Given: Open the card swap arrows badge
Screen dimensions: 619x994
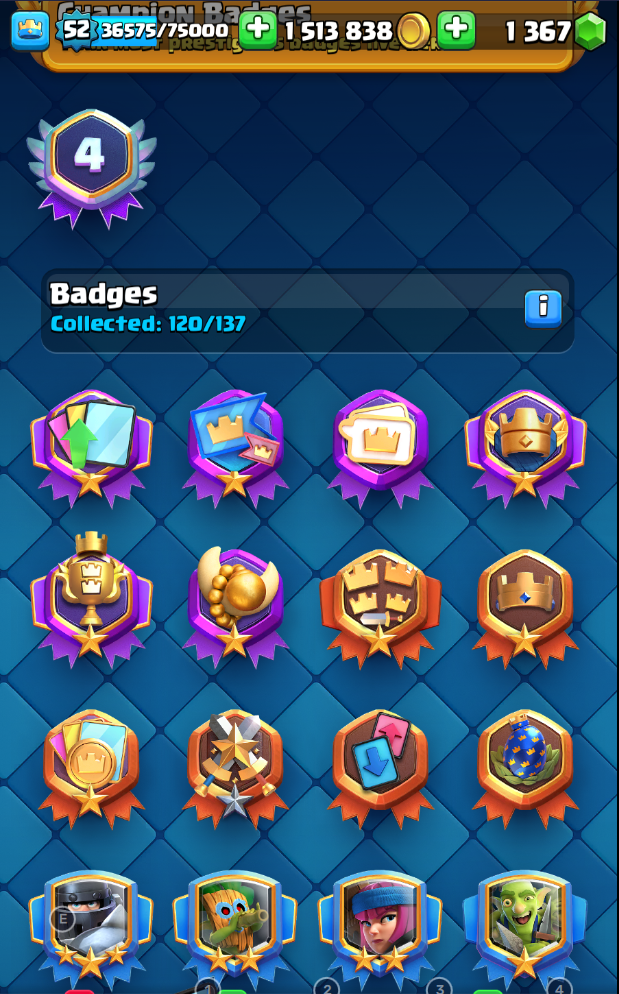Looking at the screenshot, I should (x=381, y=767).
